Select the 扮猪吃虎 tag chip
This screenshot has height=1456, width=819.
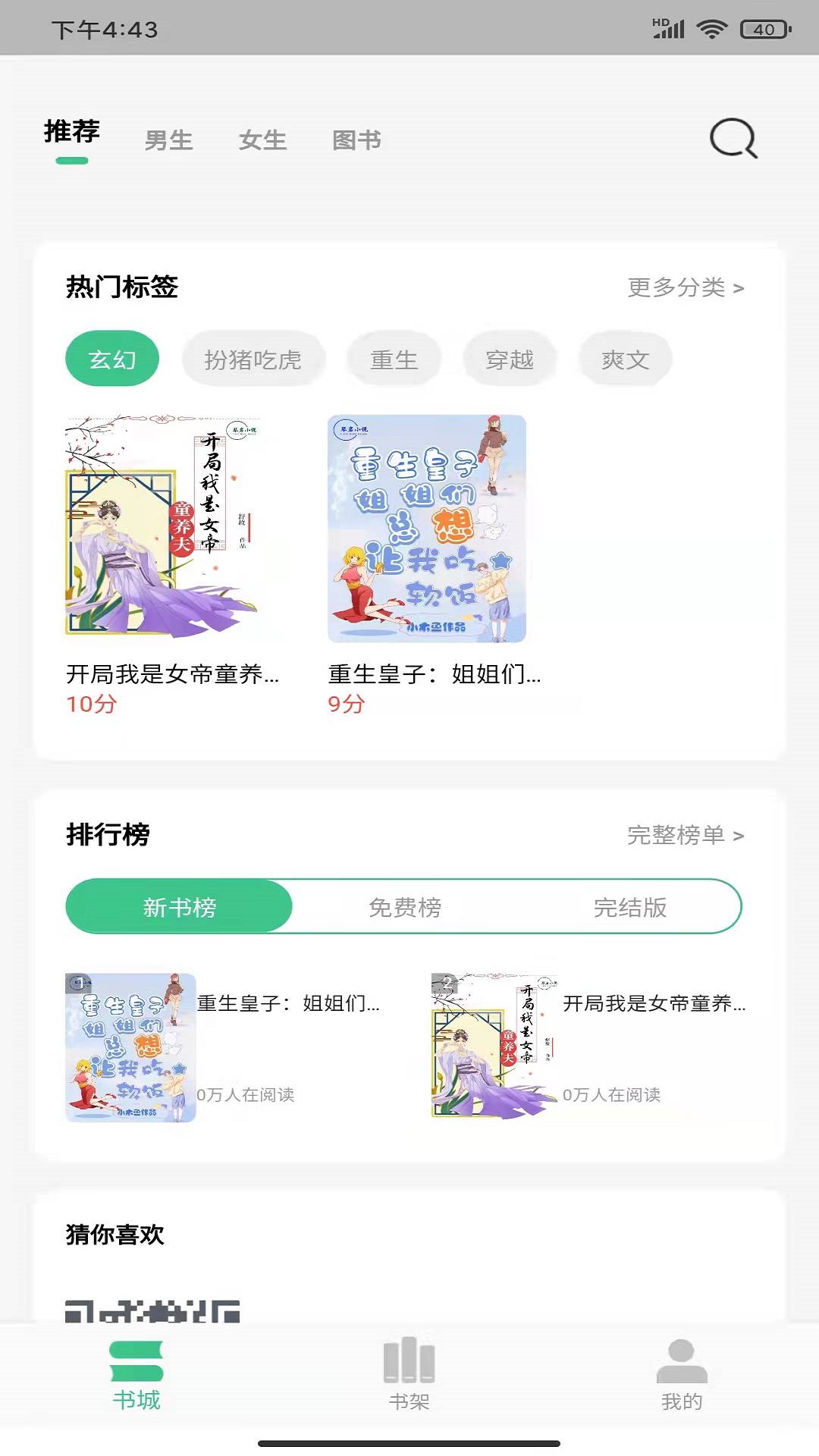[x=254, y=360]
